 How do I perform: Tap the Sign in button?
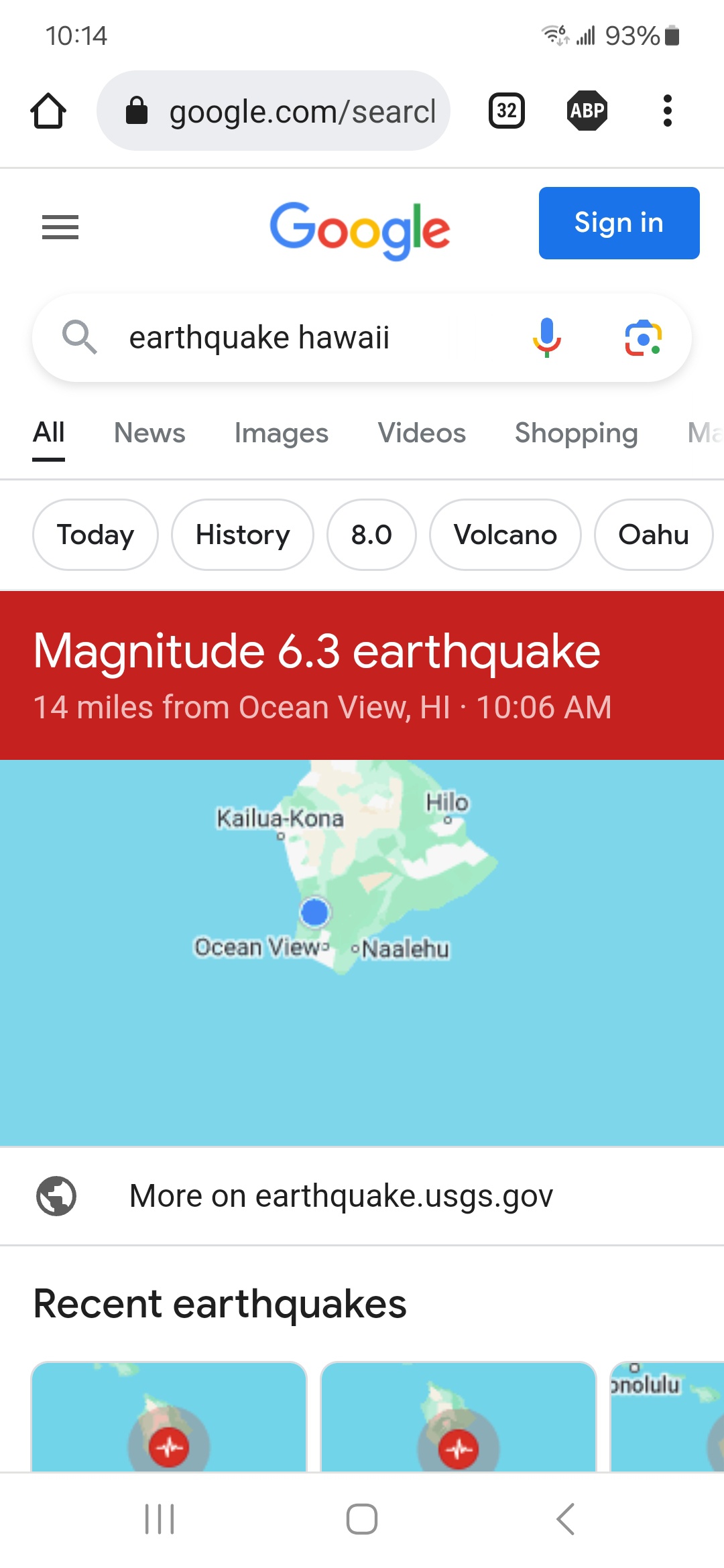[x=619, y=223]
